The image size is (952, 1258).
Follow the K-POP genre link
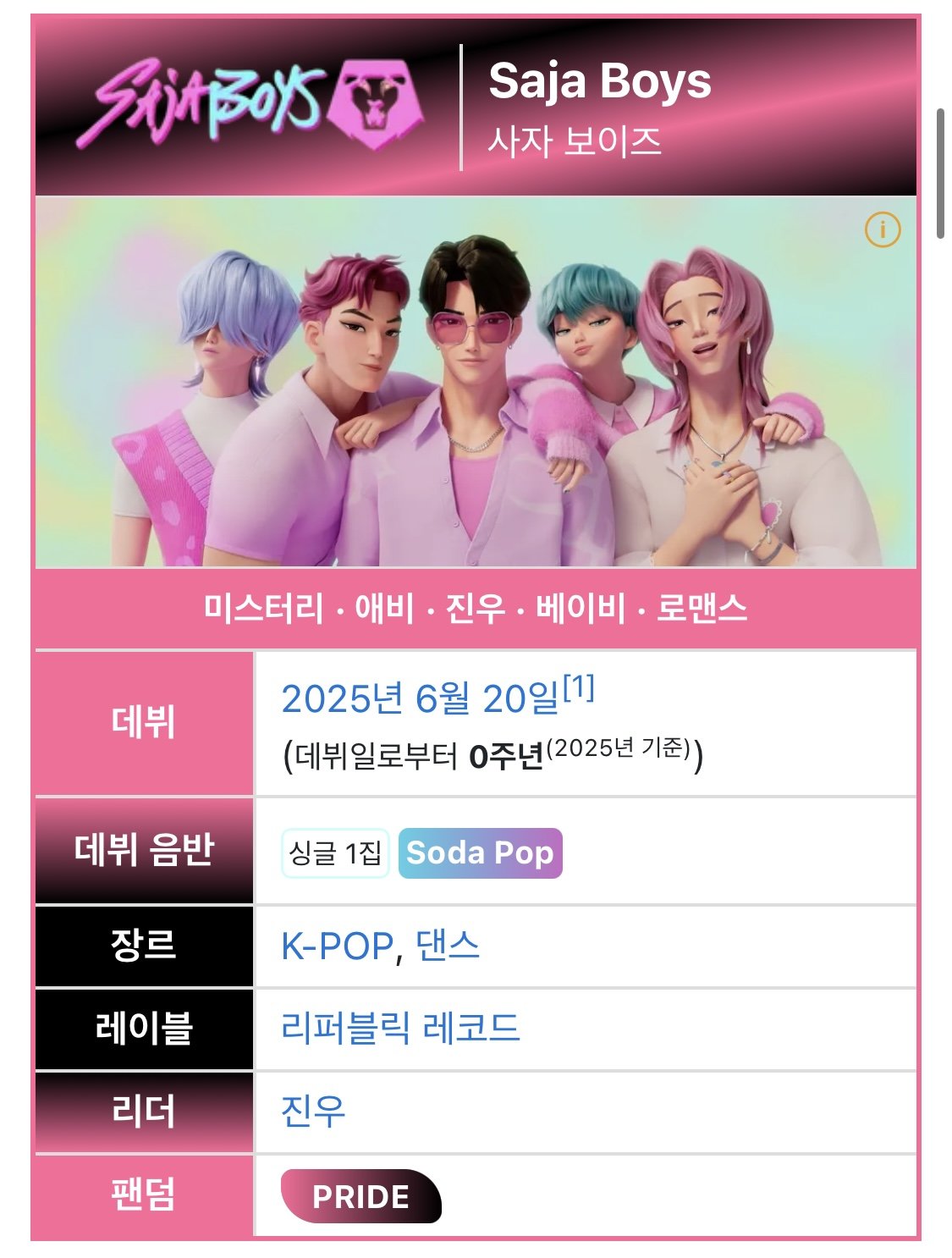[336, 946]
